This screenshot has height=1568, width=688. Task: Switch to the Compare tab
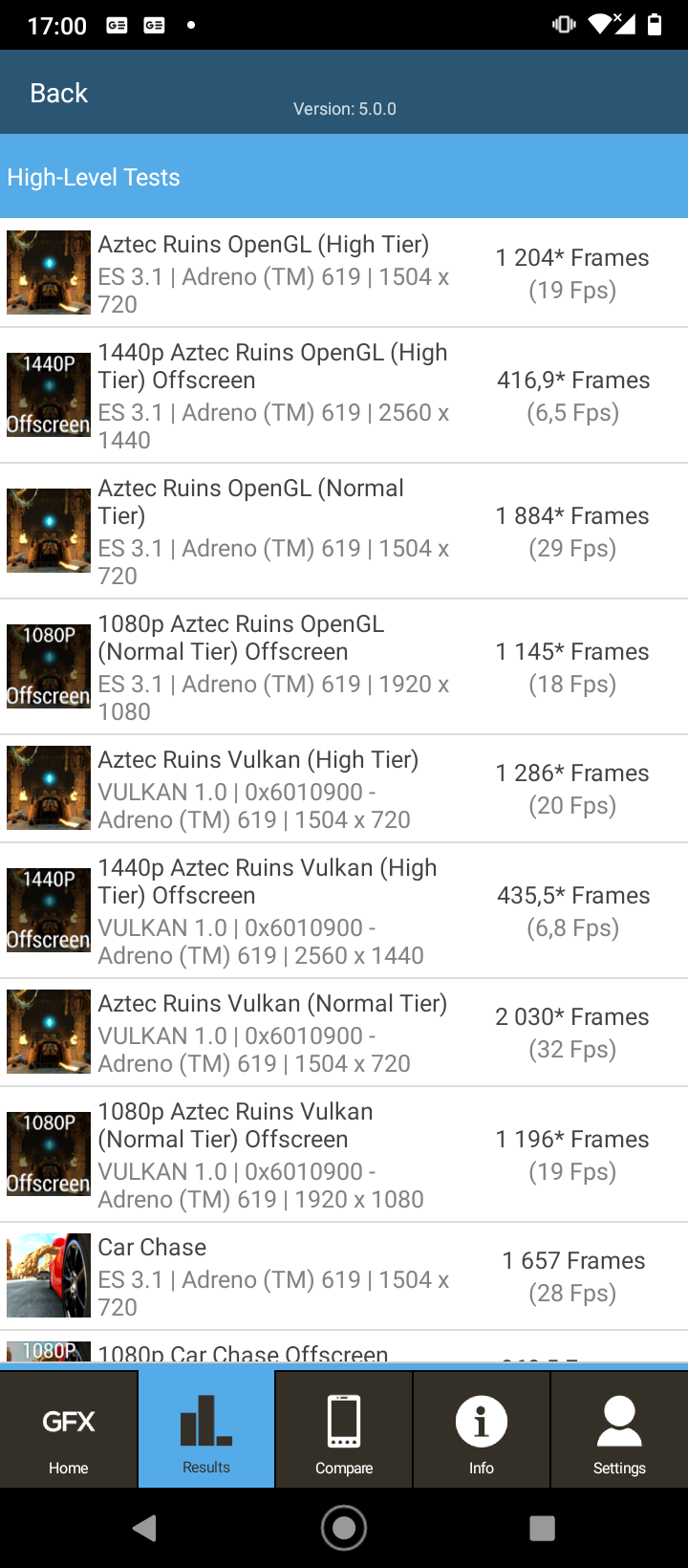[x=344, y=1429]
